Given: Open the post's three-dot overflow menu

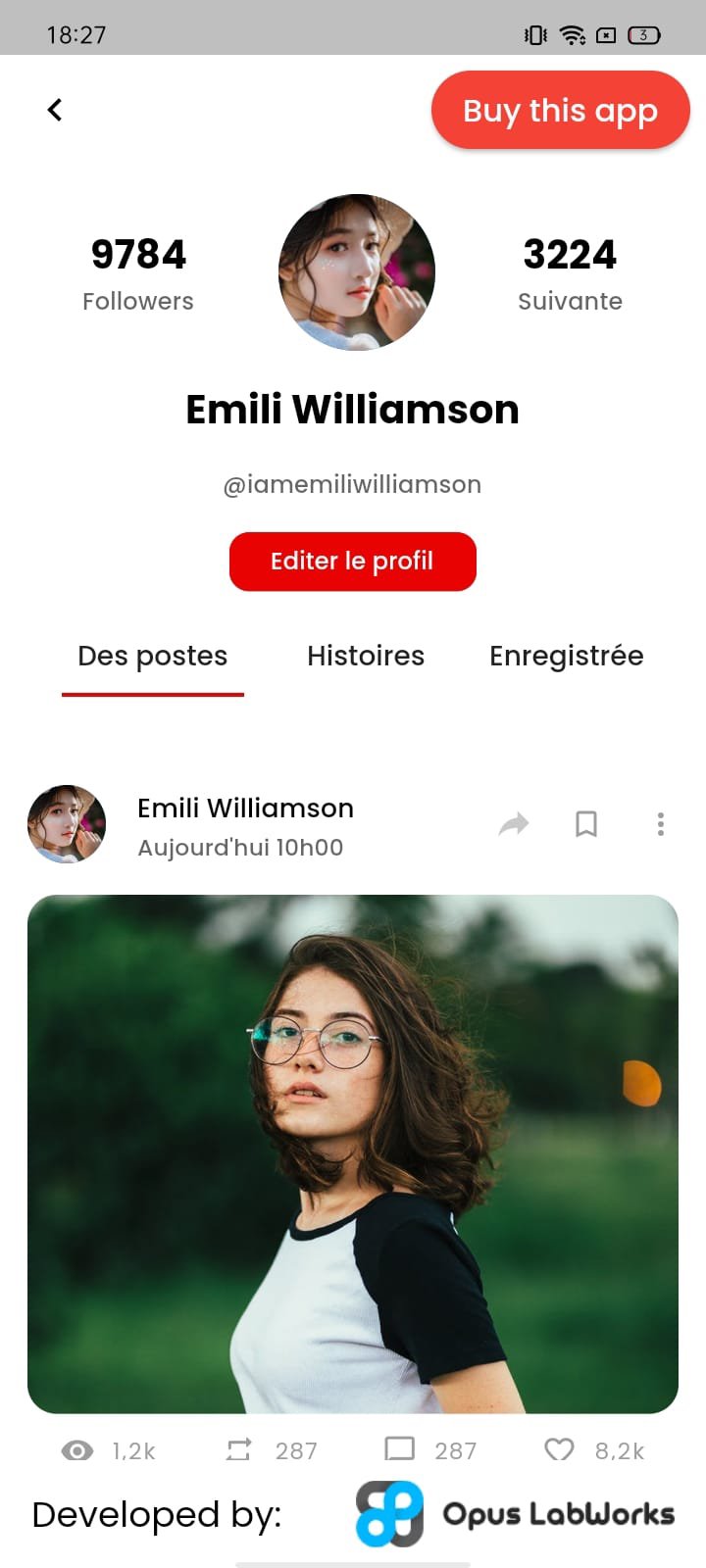Looking at the screenshot, I should click(661, 824).
